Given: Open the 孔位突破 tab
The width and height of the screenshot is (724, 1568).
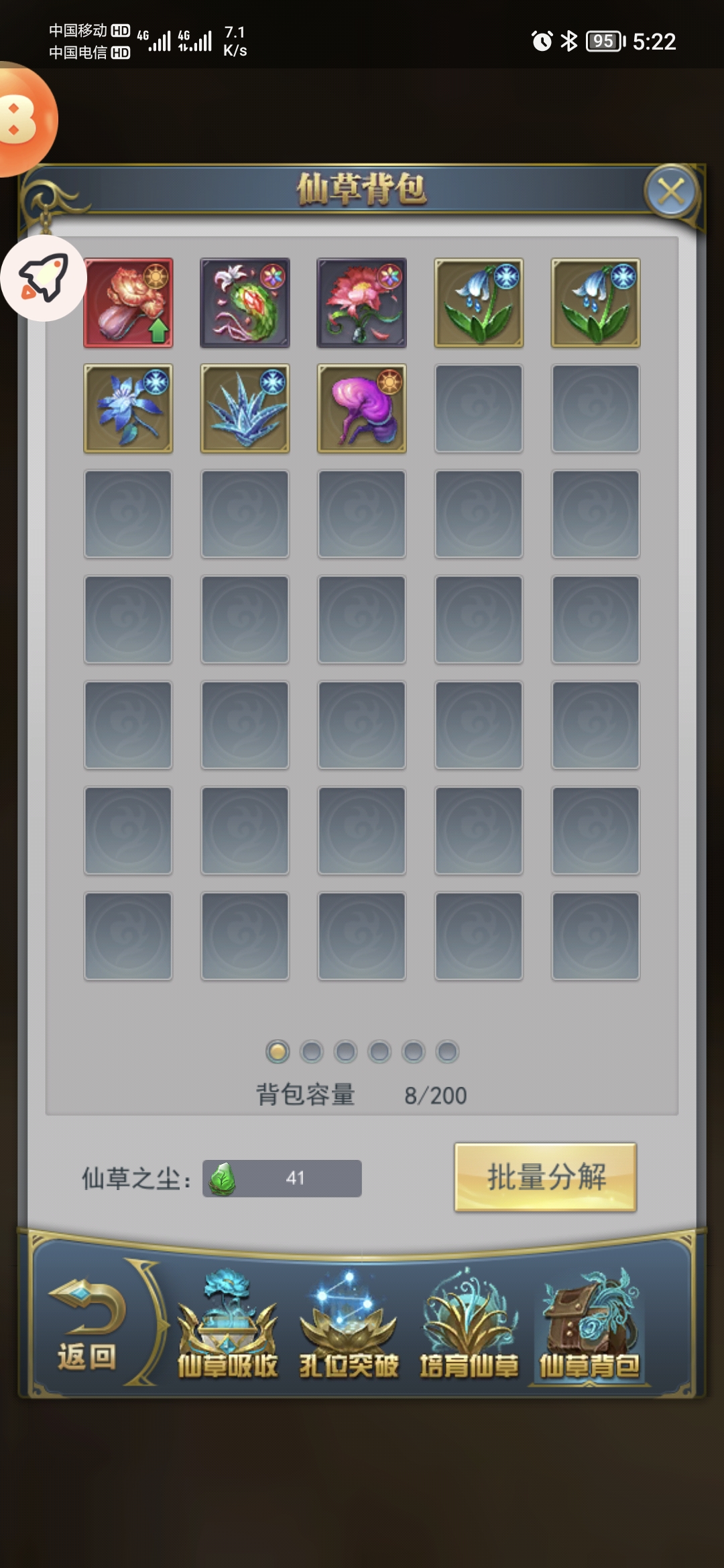Looking at the screenshot, I should (x=349, y=1327).
